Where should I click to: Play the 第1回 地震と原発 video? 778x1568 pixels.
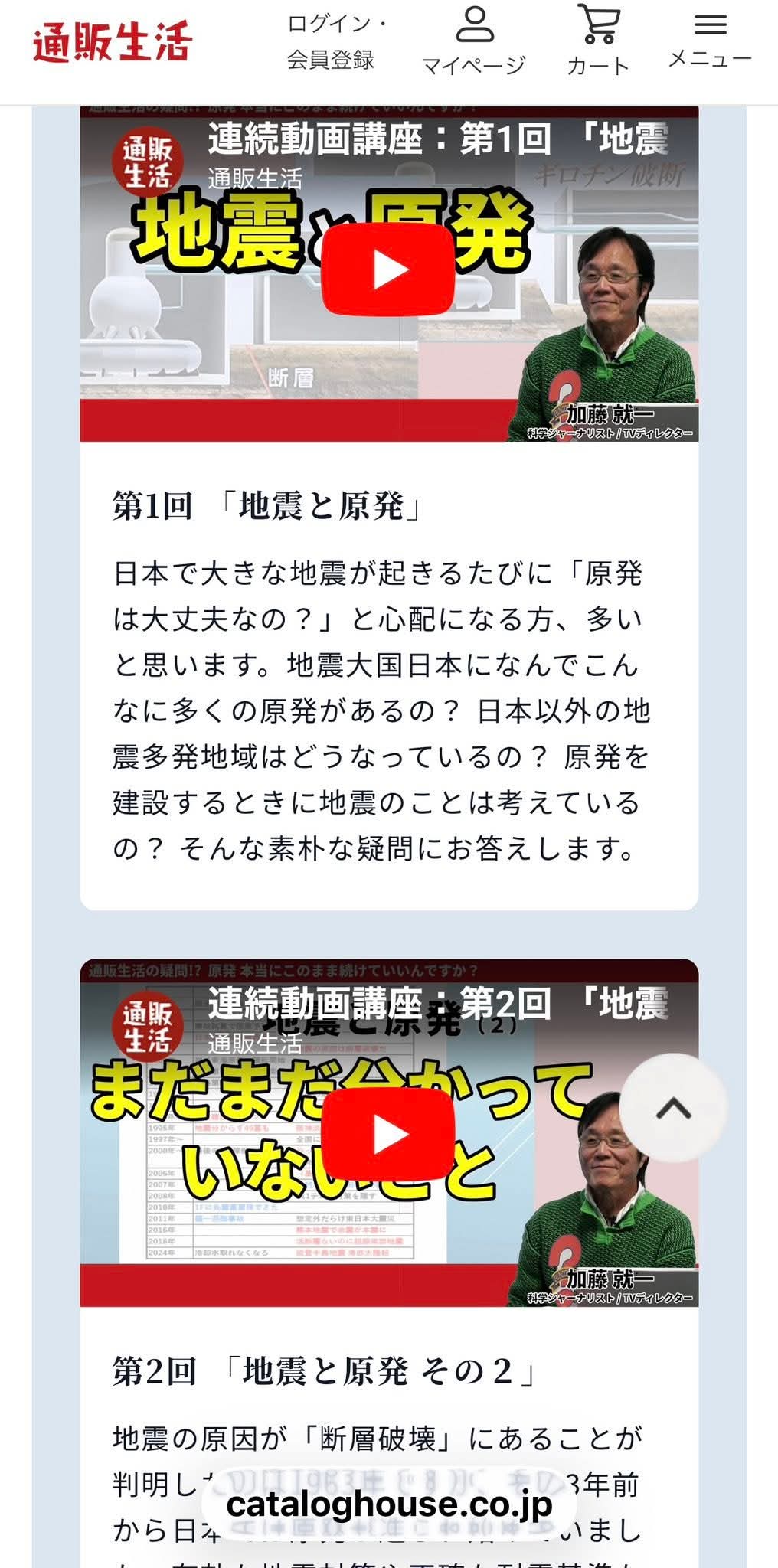[388, 269]
